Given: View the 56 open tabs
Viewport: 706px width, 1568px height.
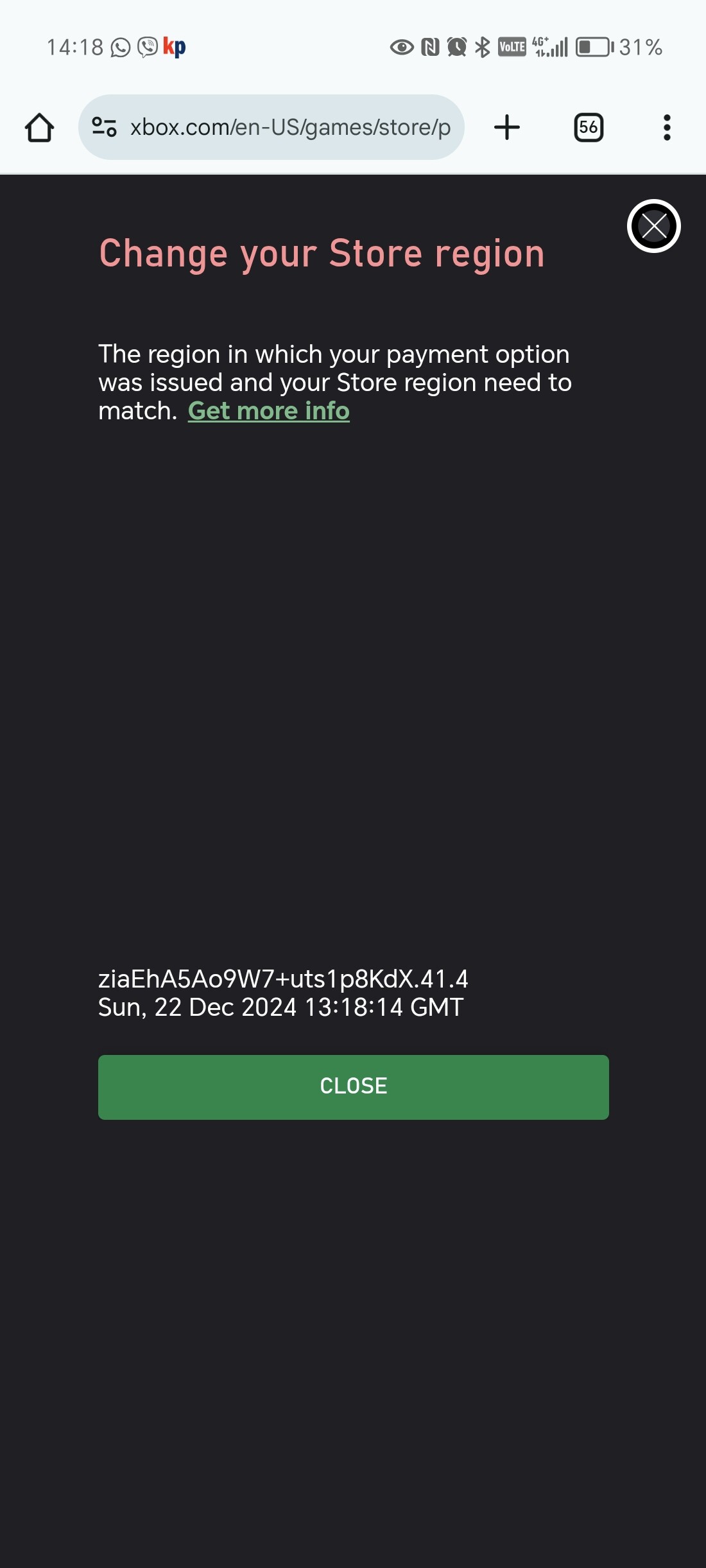Looking at the screenshot, I should (x=588, y=127).
